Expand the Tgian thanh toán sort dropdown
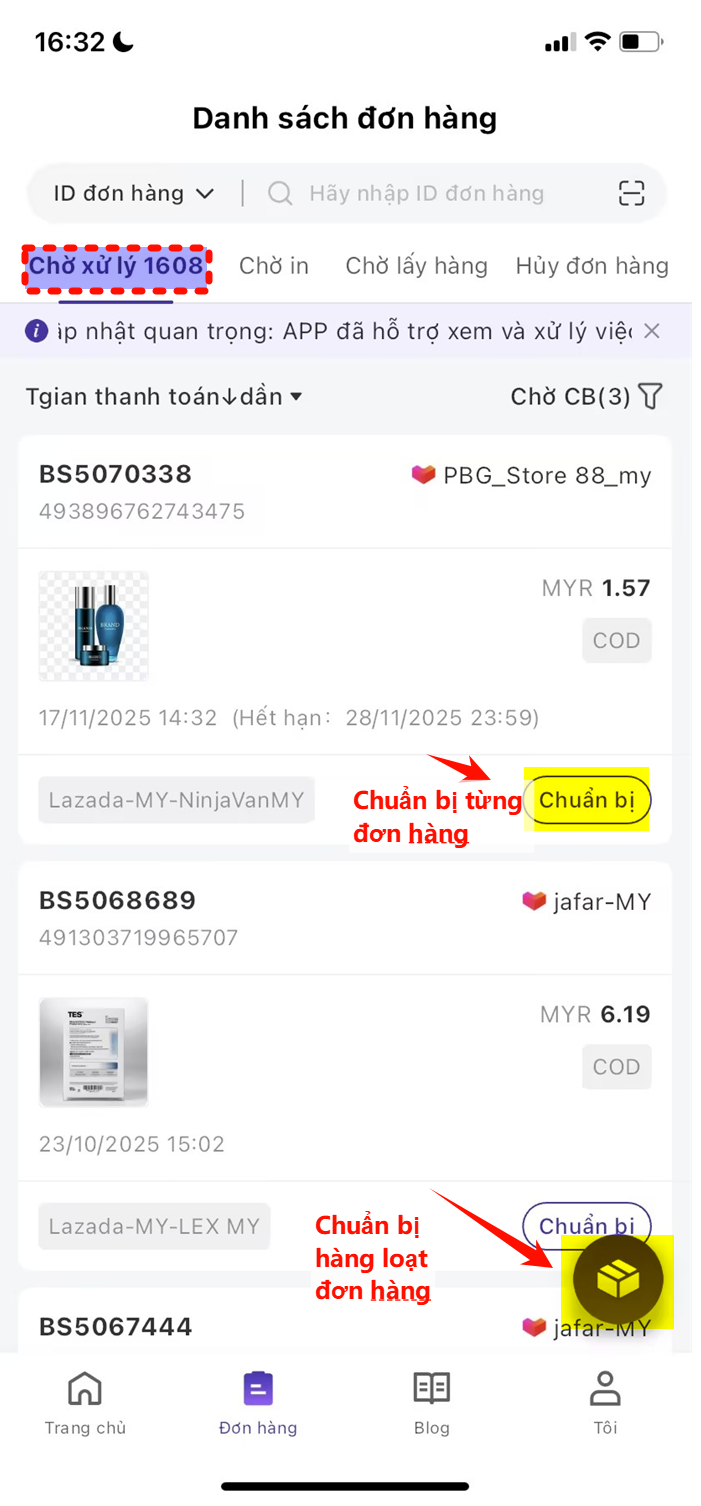The image size is (701, 1506). (x=164, y=397)
